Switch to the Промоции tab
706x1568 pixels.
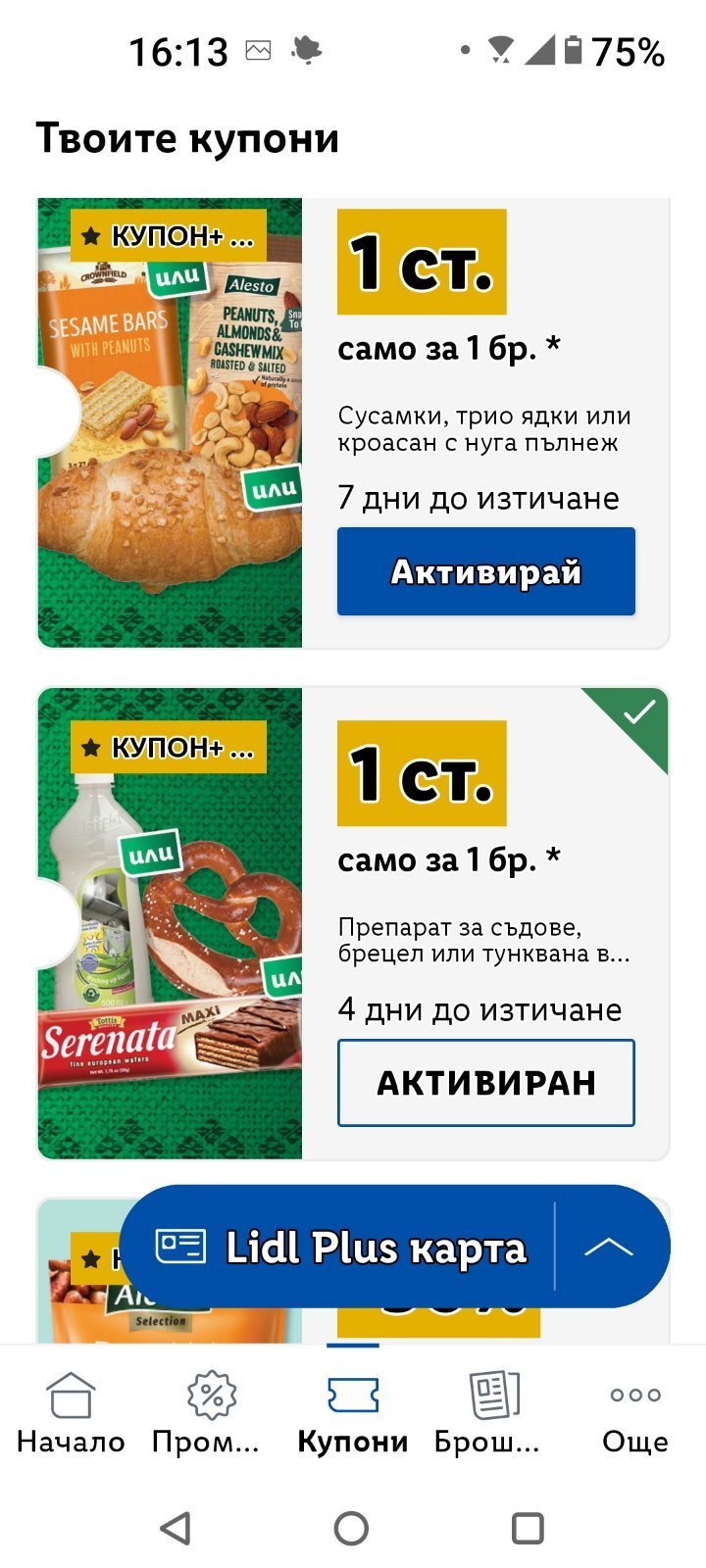[x=208, y=1413]
